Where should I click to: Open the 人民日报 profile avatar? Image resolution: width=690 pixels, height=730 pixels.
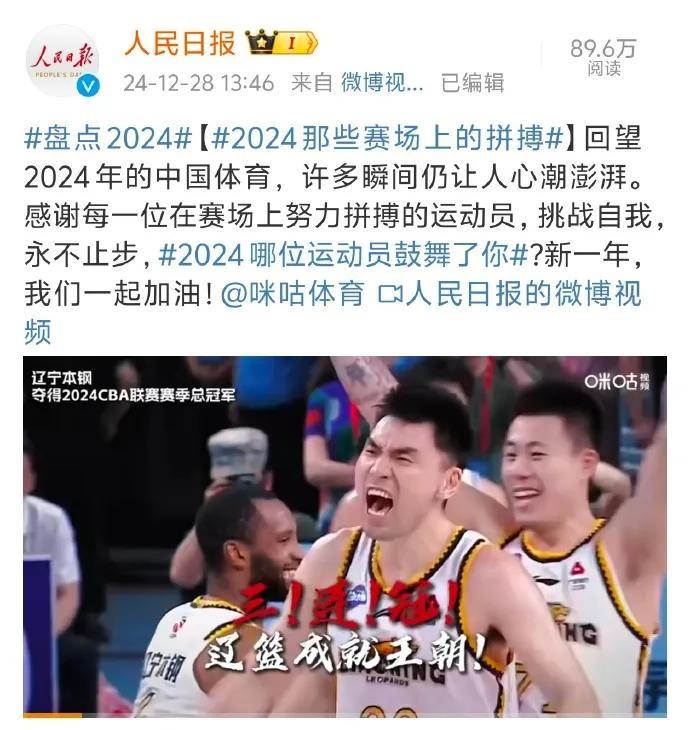62,61
